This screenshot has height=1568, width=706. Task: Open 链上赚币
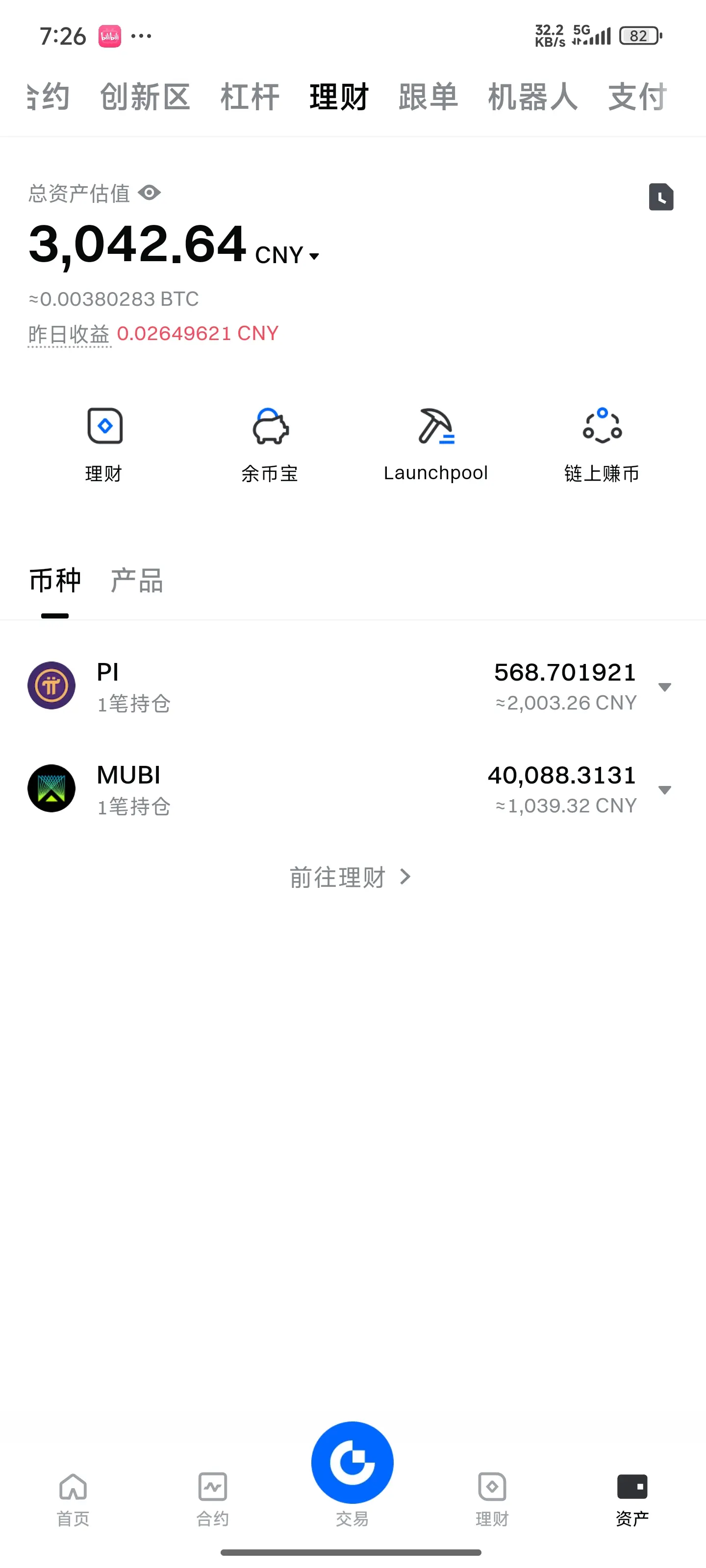click(x=602, y=445)
